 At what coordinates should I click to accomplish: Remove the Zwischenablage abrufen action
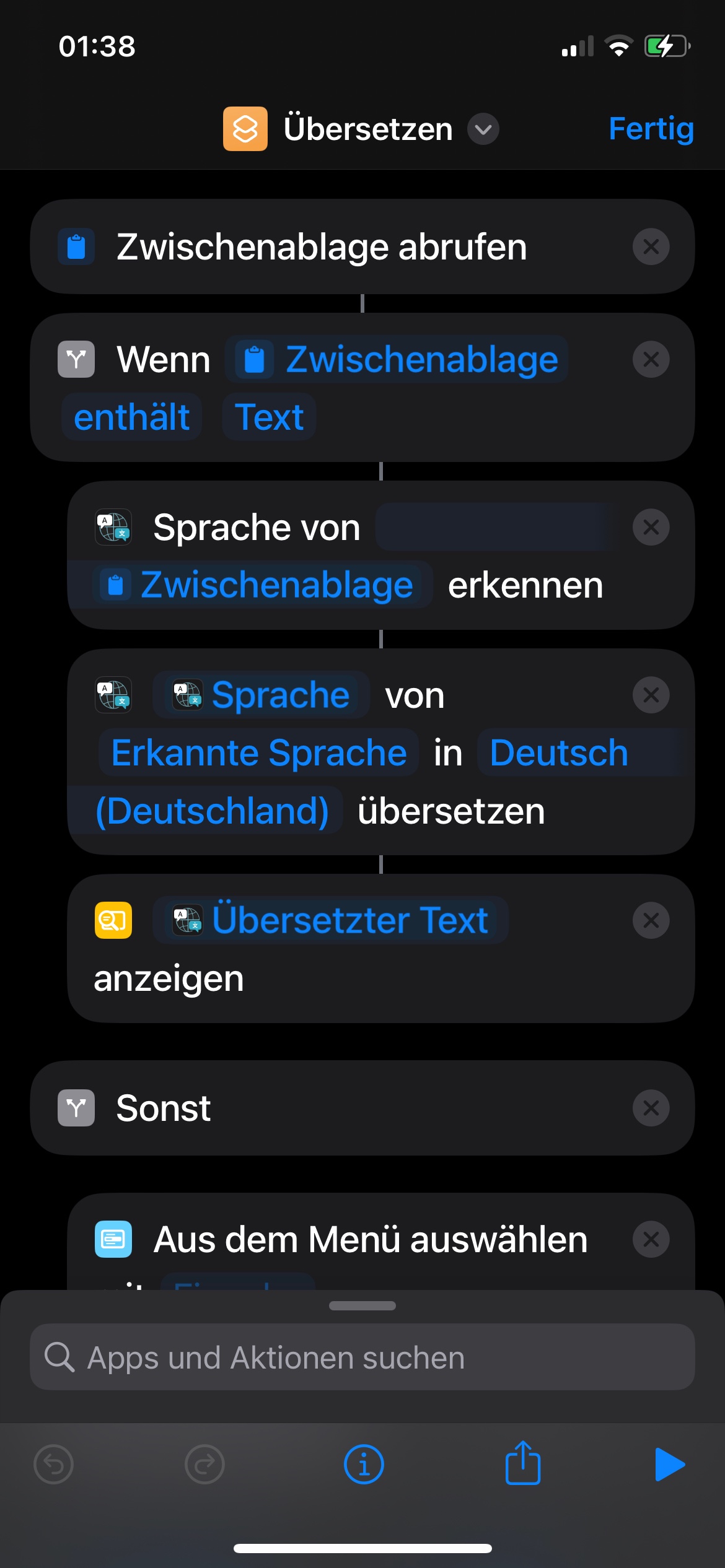(651, 247)
